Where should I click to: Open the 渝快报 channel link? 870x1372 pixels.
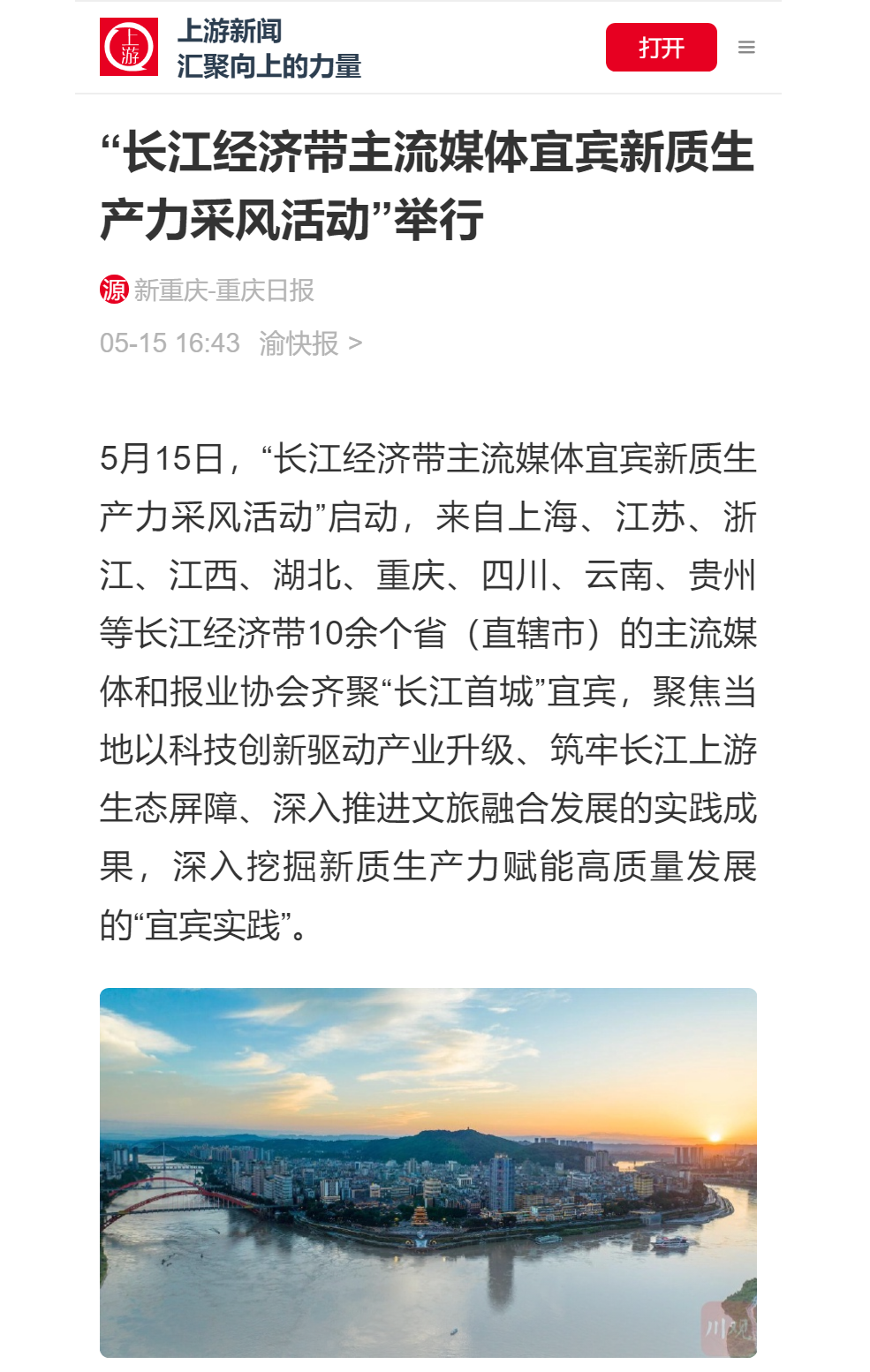309,343
